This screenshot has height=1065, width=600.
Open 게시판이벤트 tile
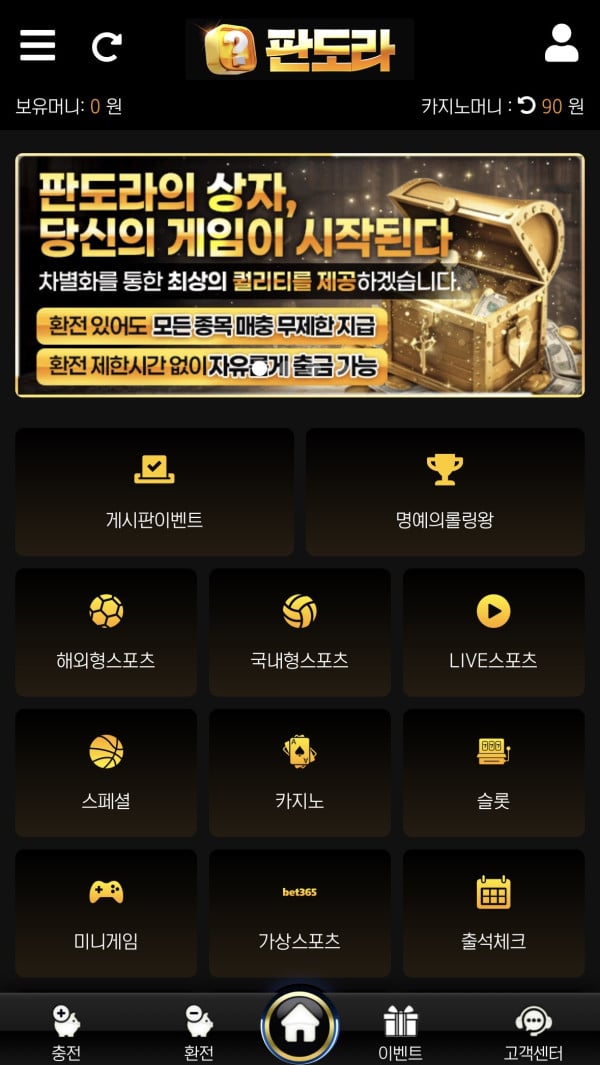tap(154, 492)
